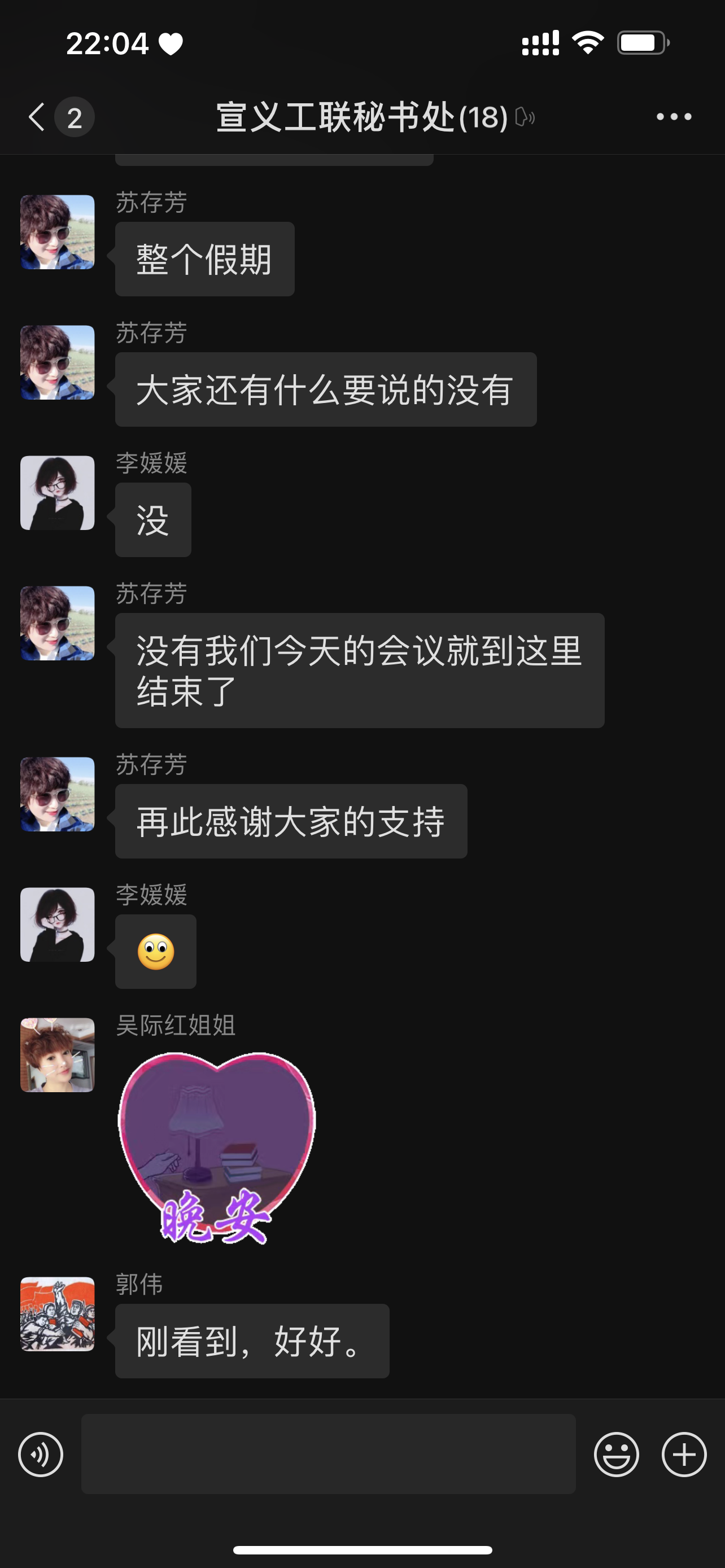Screen dimensions: 725x1568
Task: Open 苏存芳's avatar beside 再此感谢大家的支持
Action: tap(58, 794)
